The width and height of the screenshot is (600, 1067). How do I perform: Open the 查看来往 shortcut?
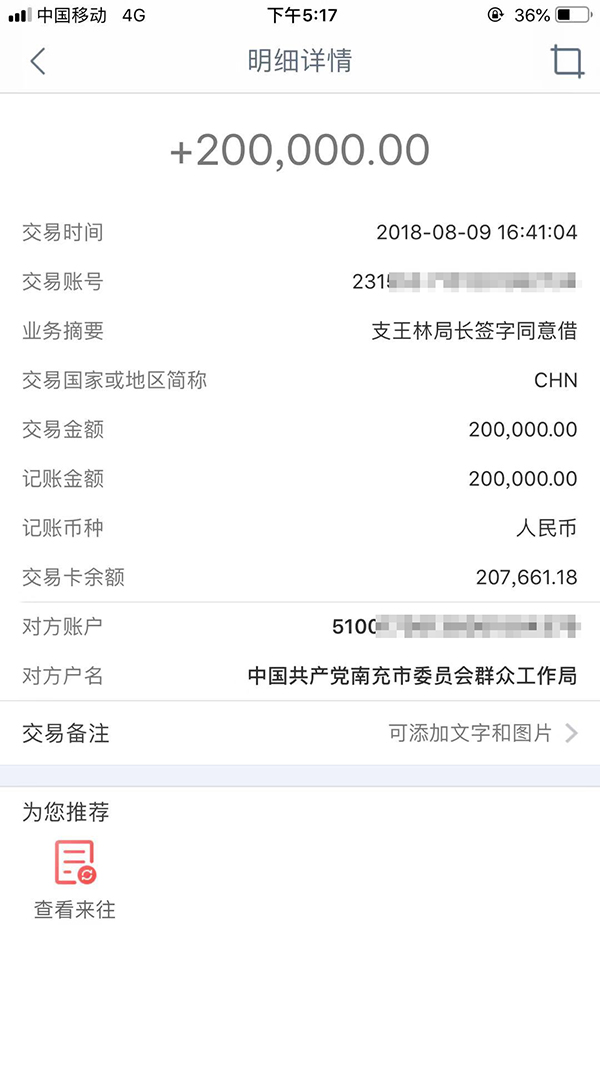coord(75,879)
